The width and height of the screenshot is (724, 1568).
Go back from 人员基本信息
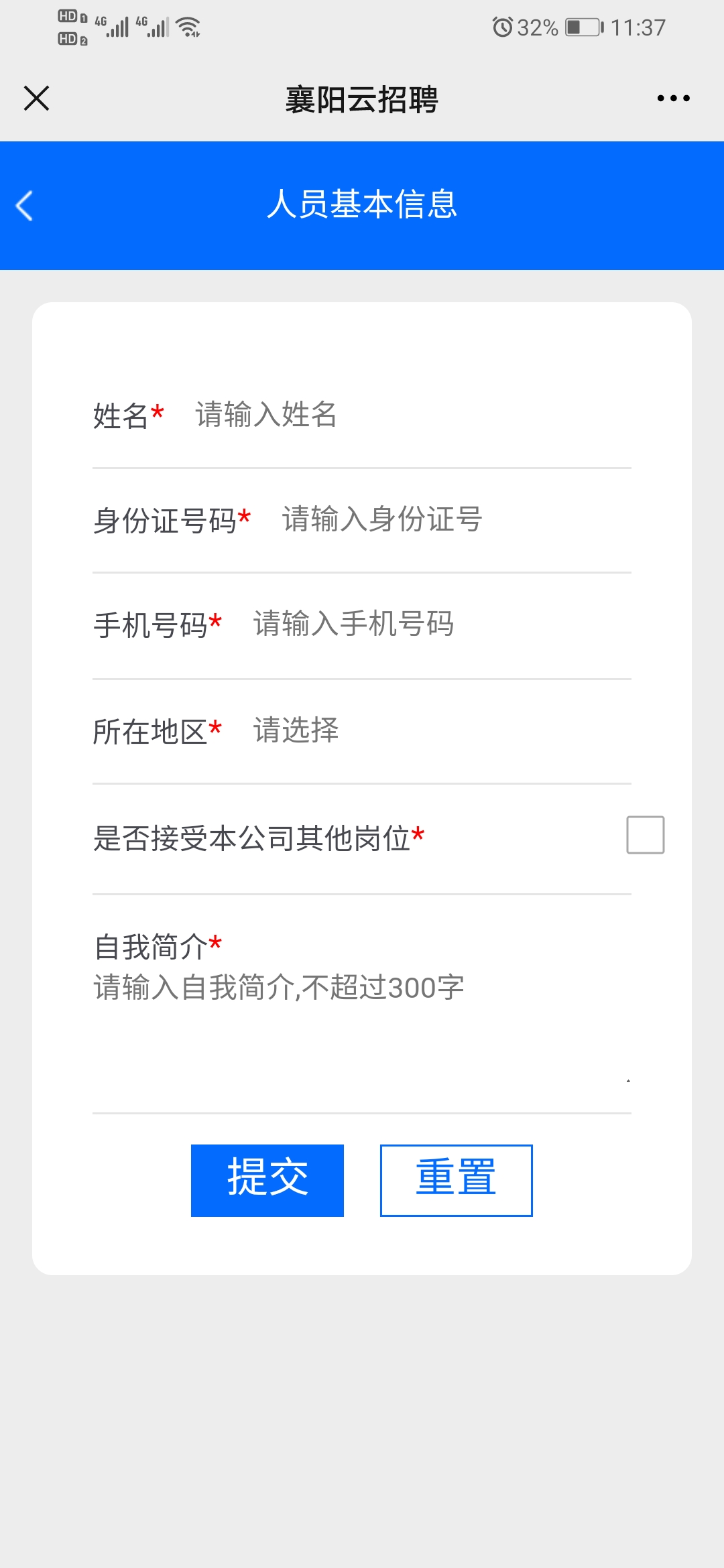pyautogui.click(x=25, y=206)
